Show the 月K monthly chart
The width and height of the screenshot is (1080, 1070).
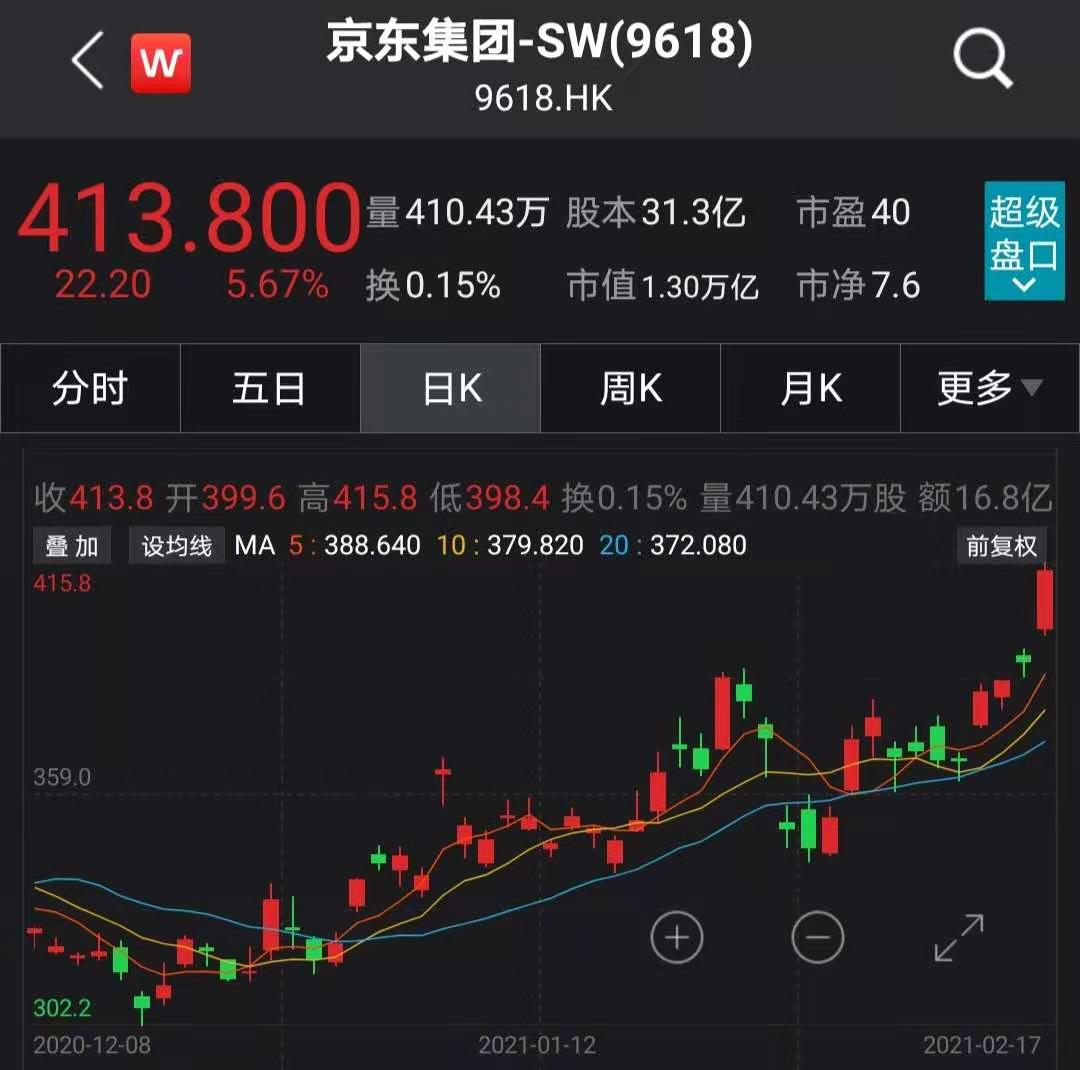810,389
